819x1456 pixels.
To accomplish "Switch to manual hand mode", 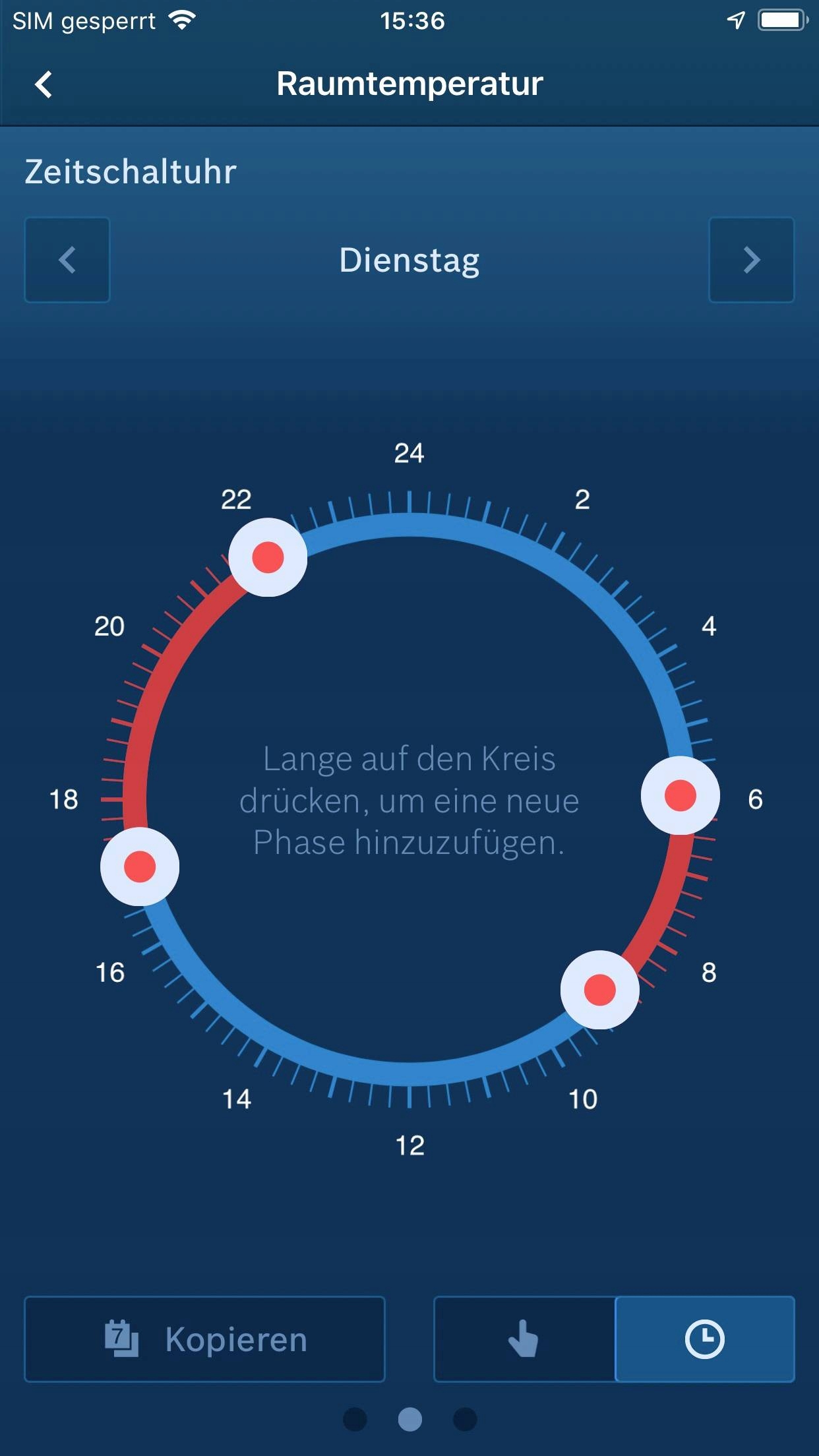I will 525,1339.
